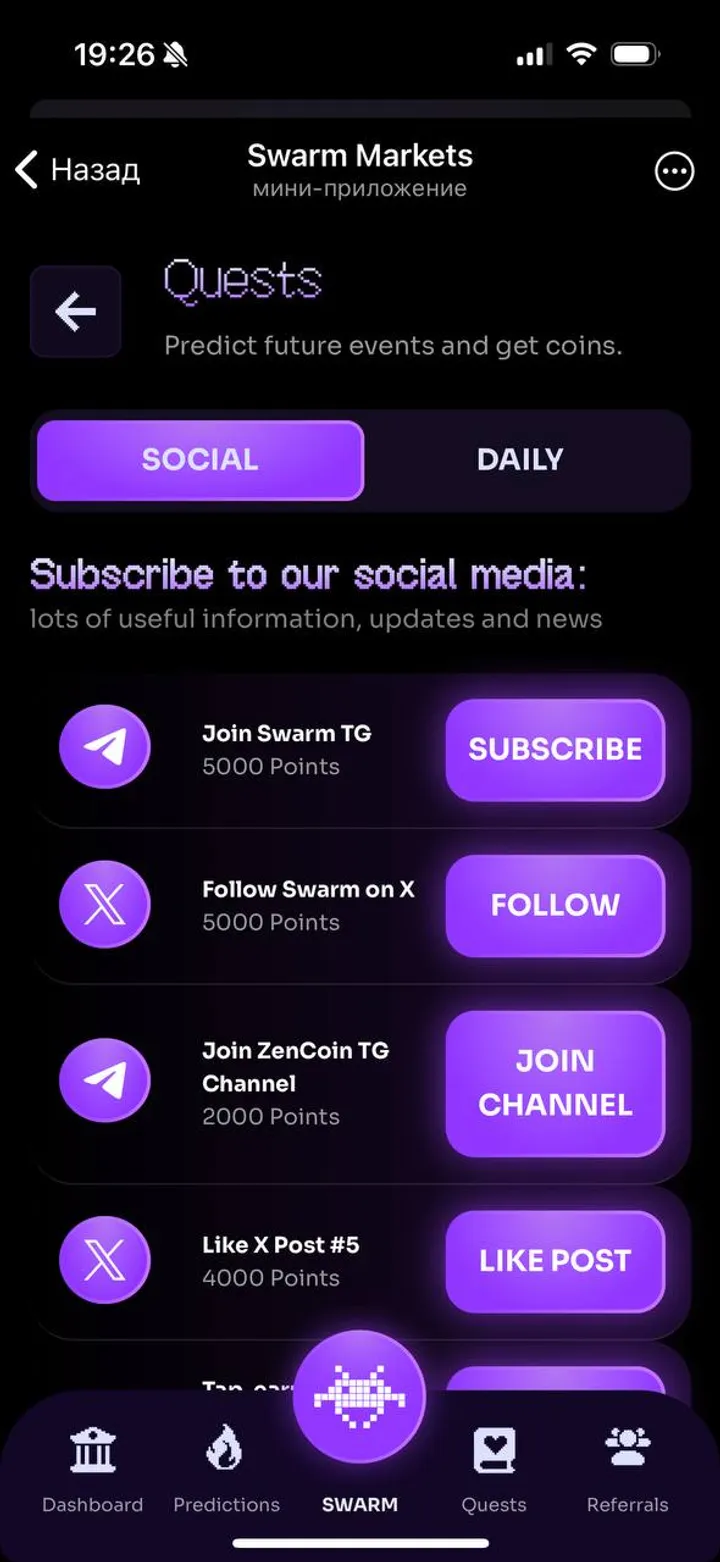The height and width of the screenshot is (1562, 720).
Task: Tap LIKE POST for X Post #5
Action: [x=555, y=1261]
